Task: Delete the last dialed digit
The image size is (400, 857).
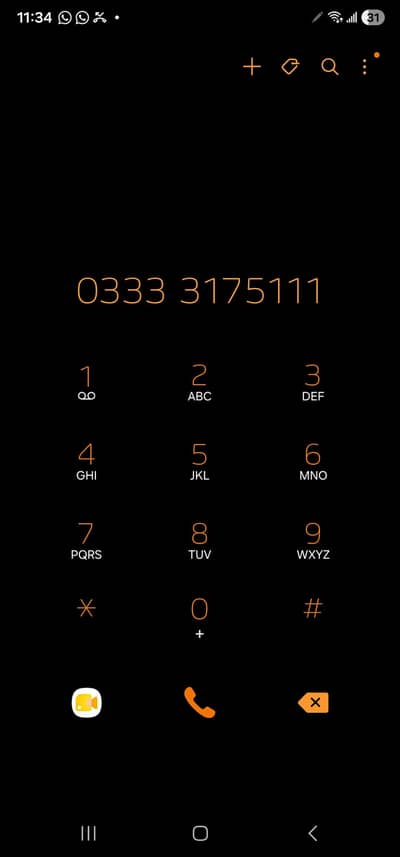Action: 313,703
